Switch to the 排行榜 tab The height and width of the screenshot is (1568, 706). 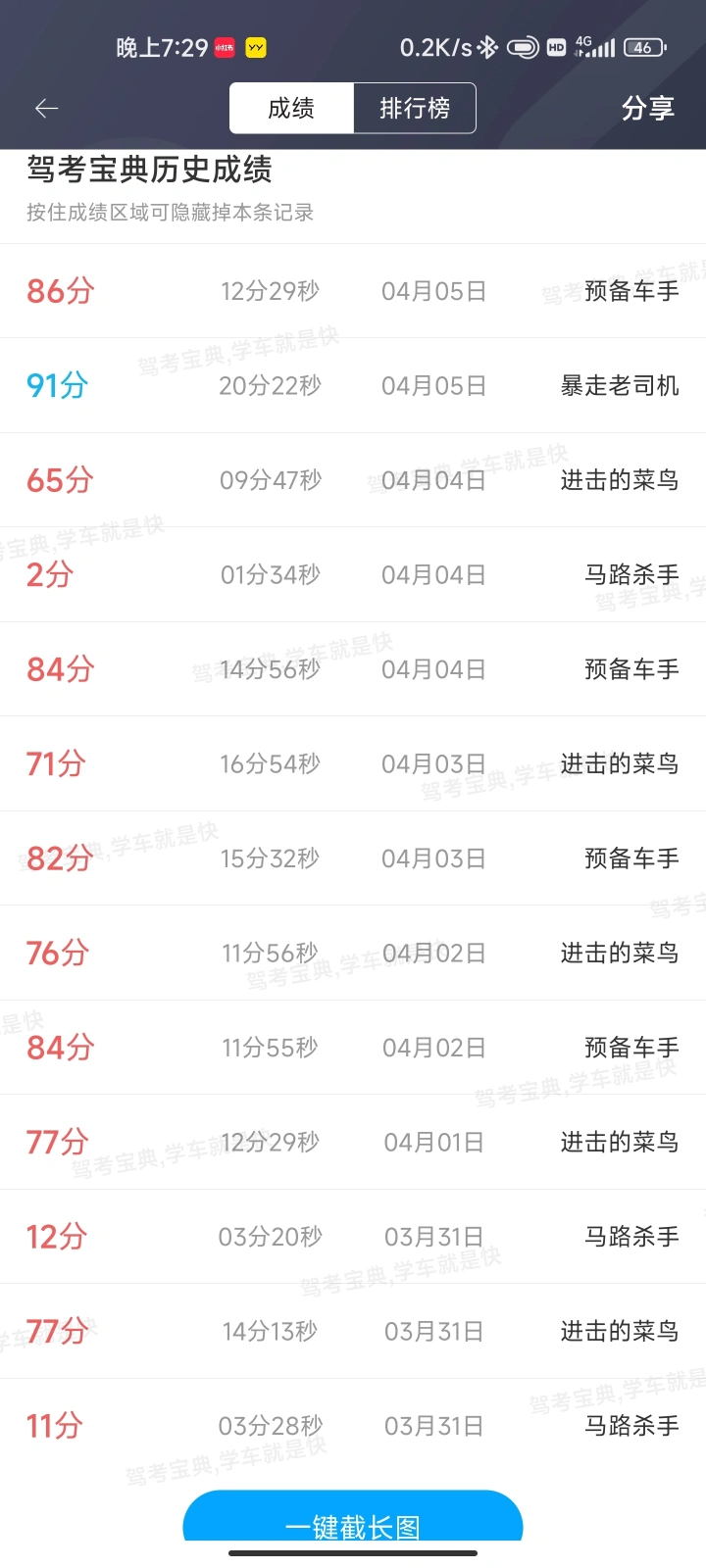click(415, 108)
